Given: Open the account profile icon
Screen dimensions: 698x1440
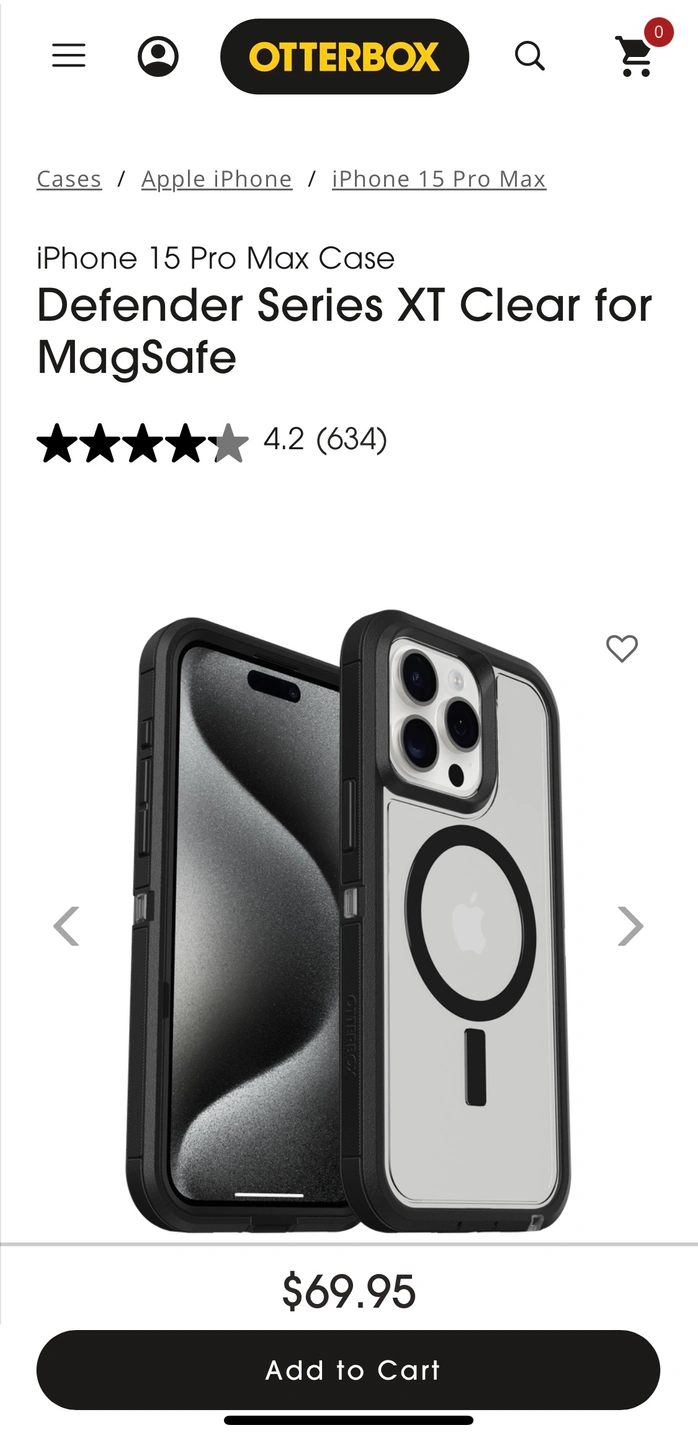Looking at the screenshot, I should [158, 56].
